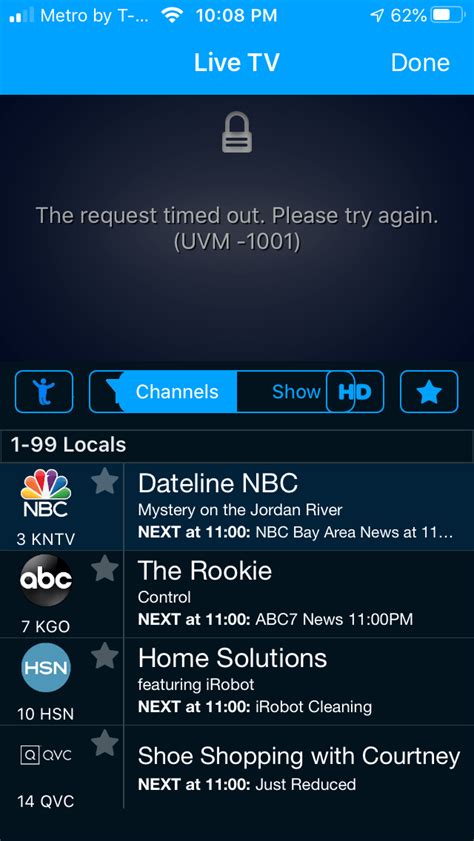Screen dimensions: 474x841
Task: Favorite the QVC channel star
Action: coord(105,744)
